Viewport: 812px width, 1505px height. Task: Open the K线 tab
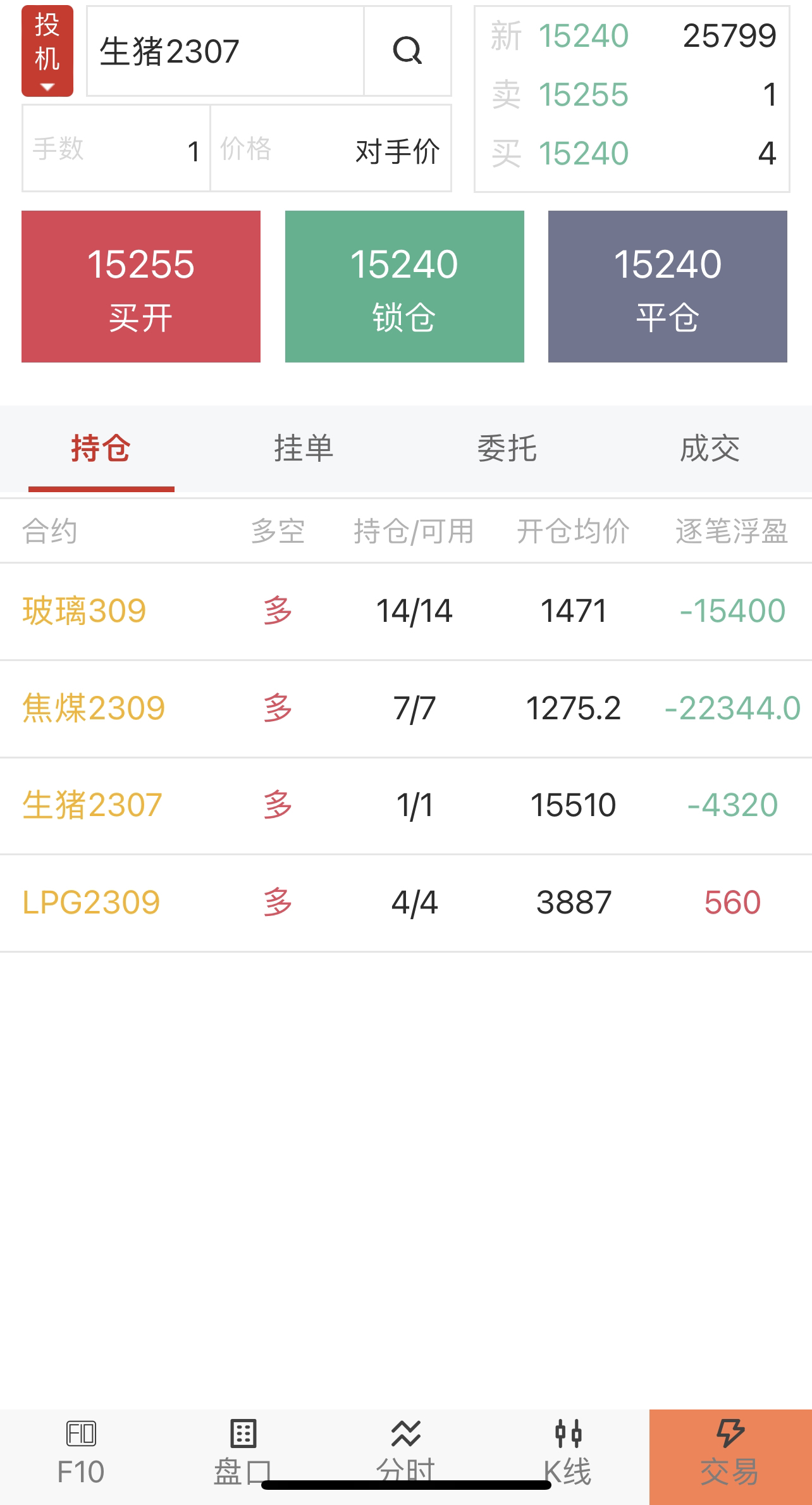point(568,1456)
